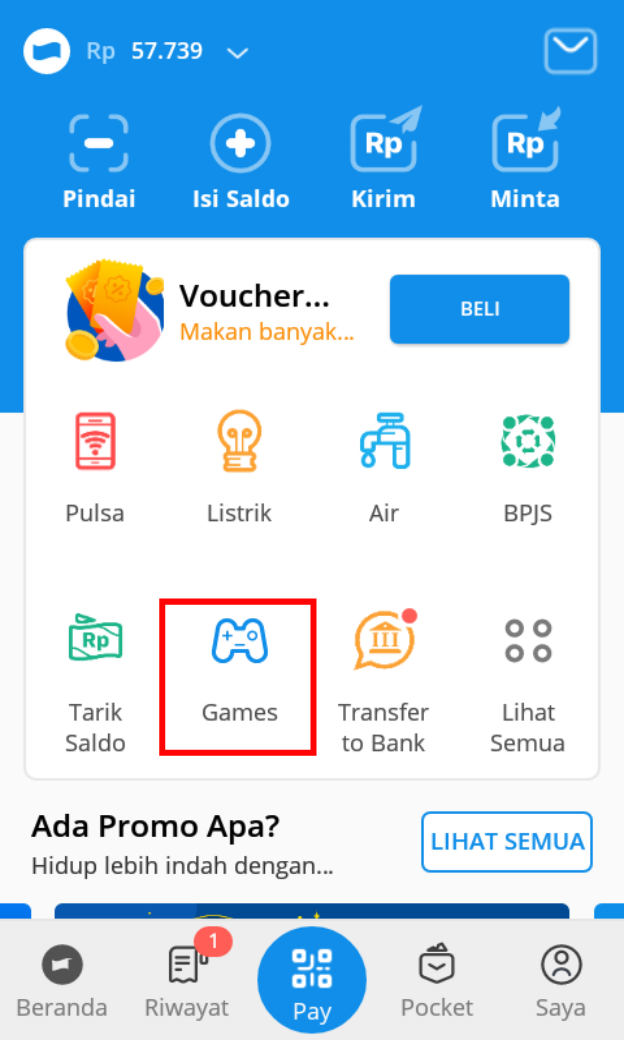Go to the Saya profile tab
Screen dimensions: 624x1040
561,981
